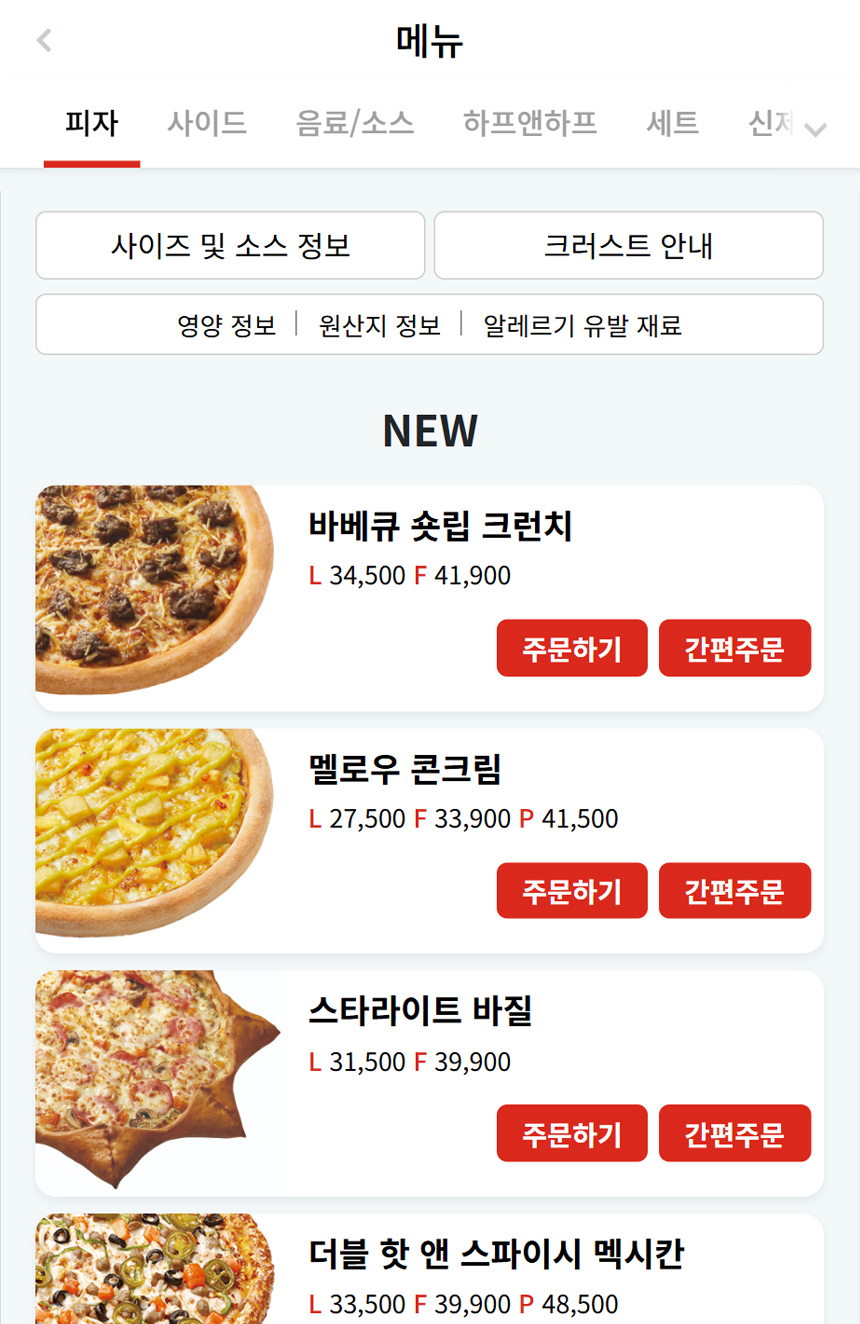Switch to the 사이드 tab

click(x=207, y=123)
